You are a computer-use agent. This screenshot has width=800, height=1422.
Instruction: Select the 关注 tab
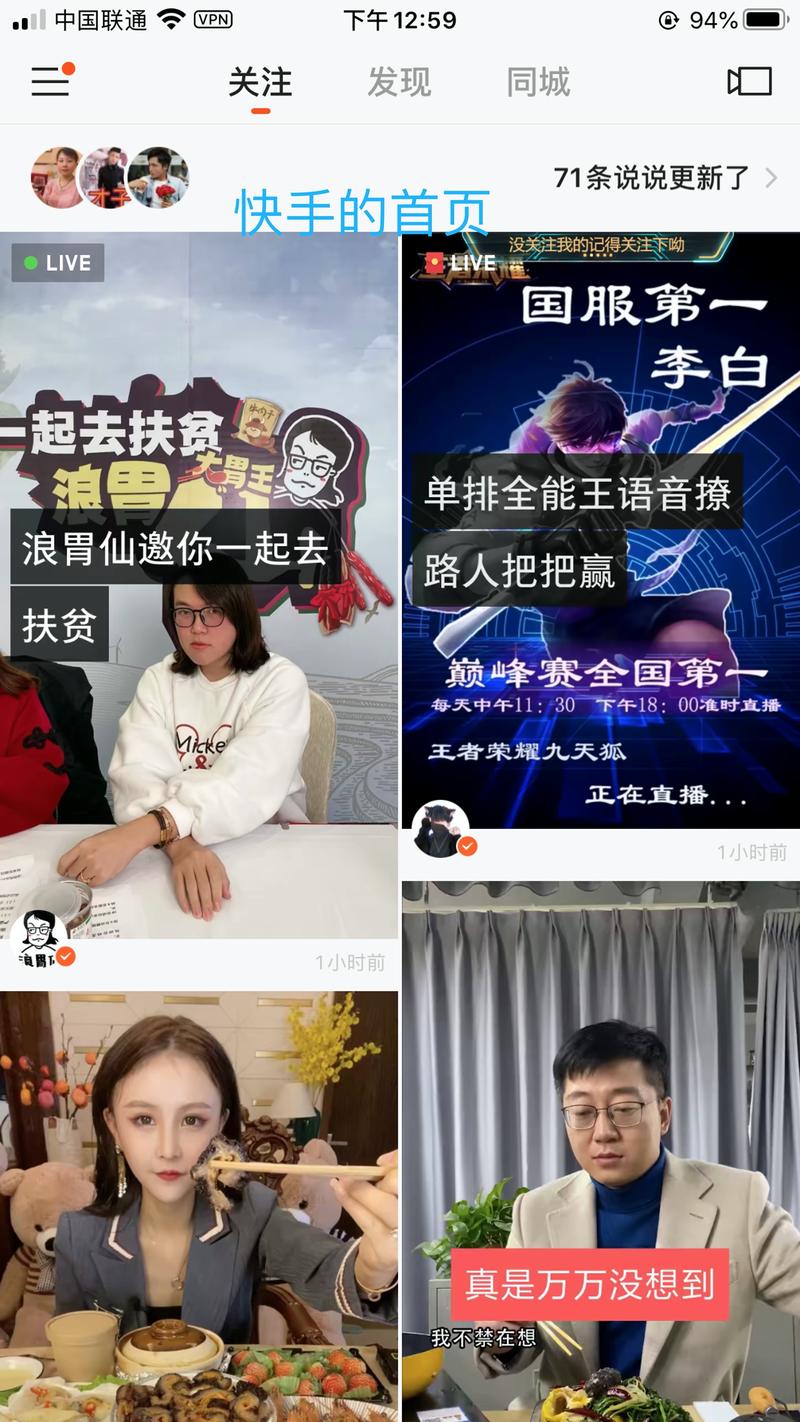pyautogui.click(x=262, y=83)
